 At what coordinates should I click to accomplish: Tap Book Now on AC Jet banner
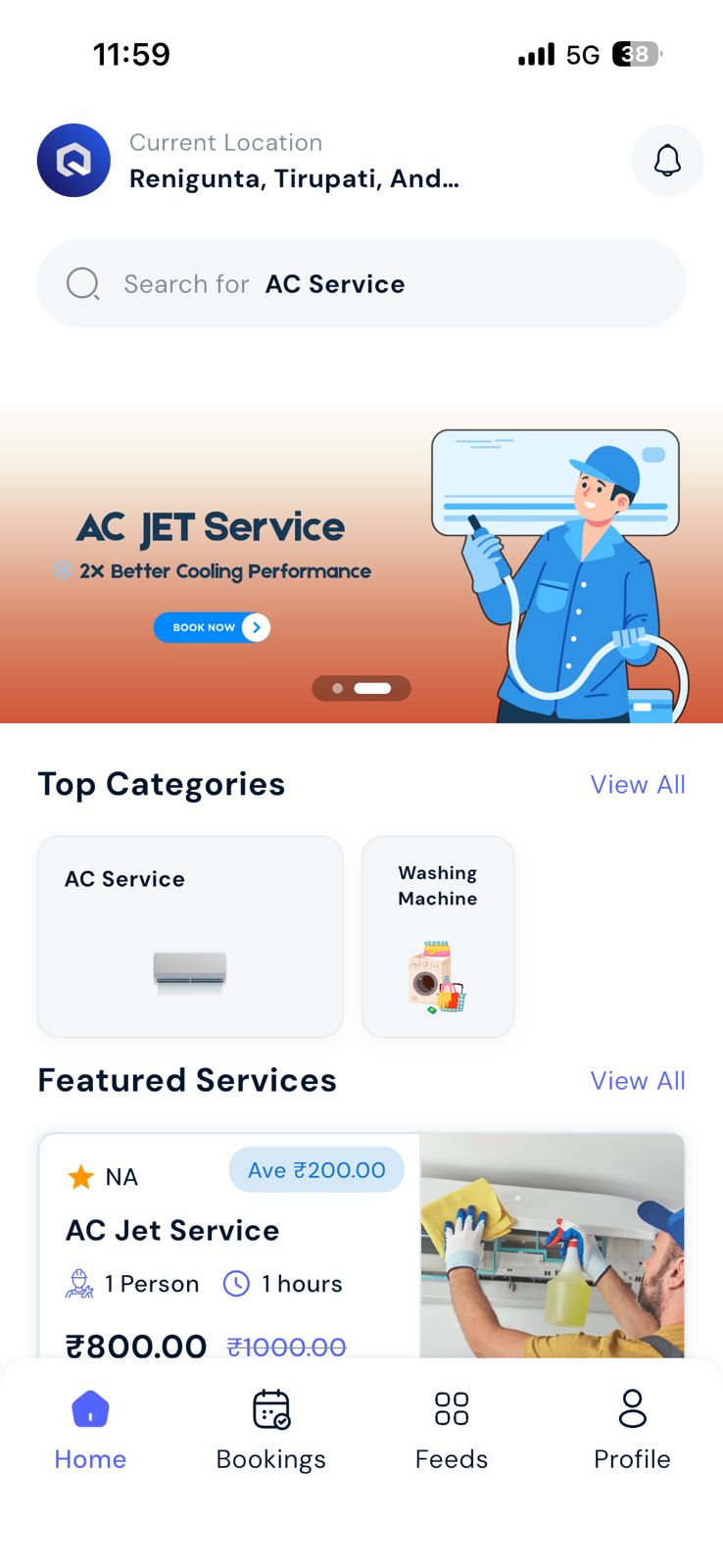tap(212, 627)
